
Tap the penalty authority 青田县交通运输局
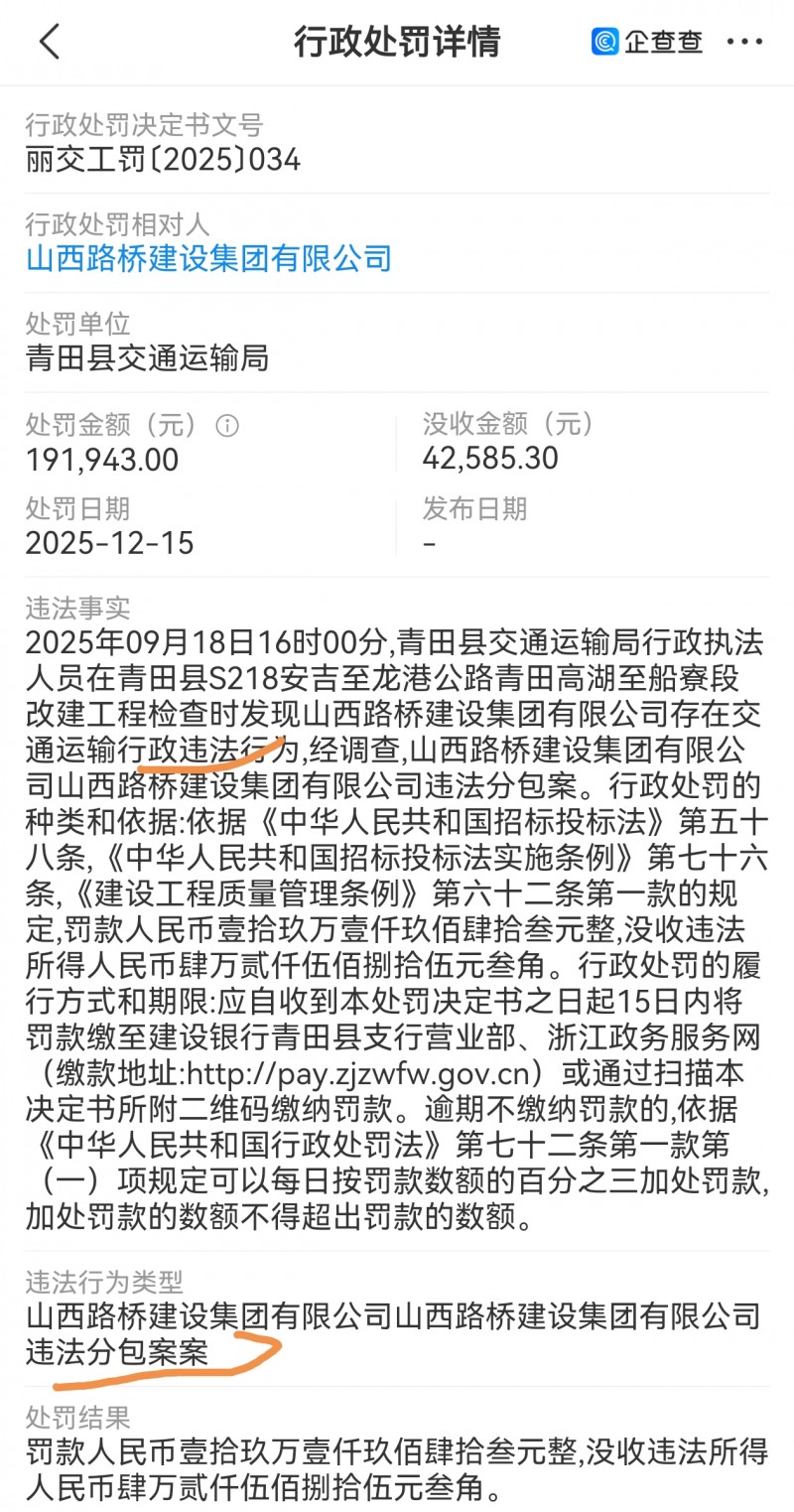149,359
